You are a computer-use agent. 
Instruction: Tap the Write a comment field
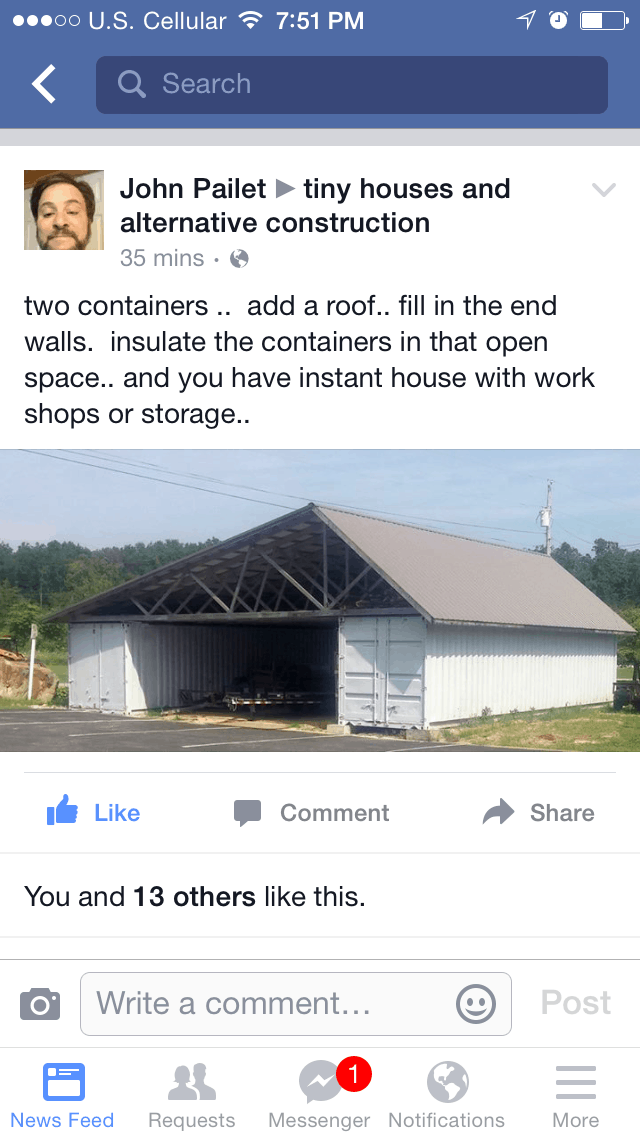point(296,1003)
